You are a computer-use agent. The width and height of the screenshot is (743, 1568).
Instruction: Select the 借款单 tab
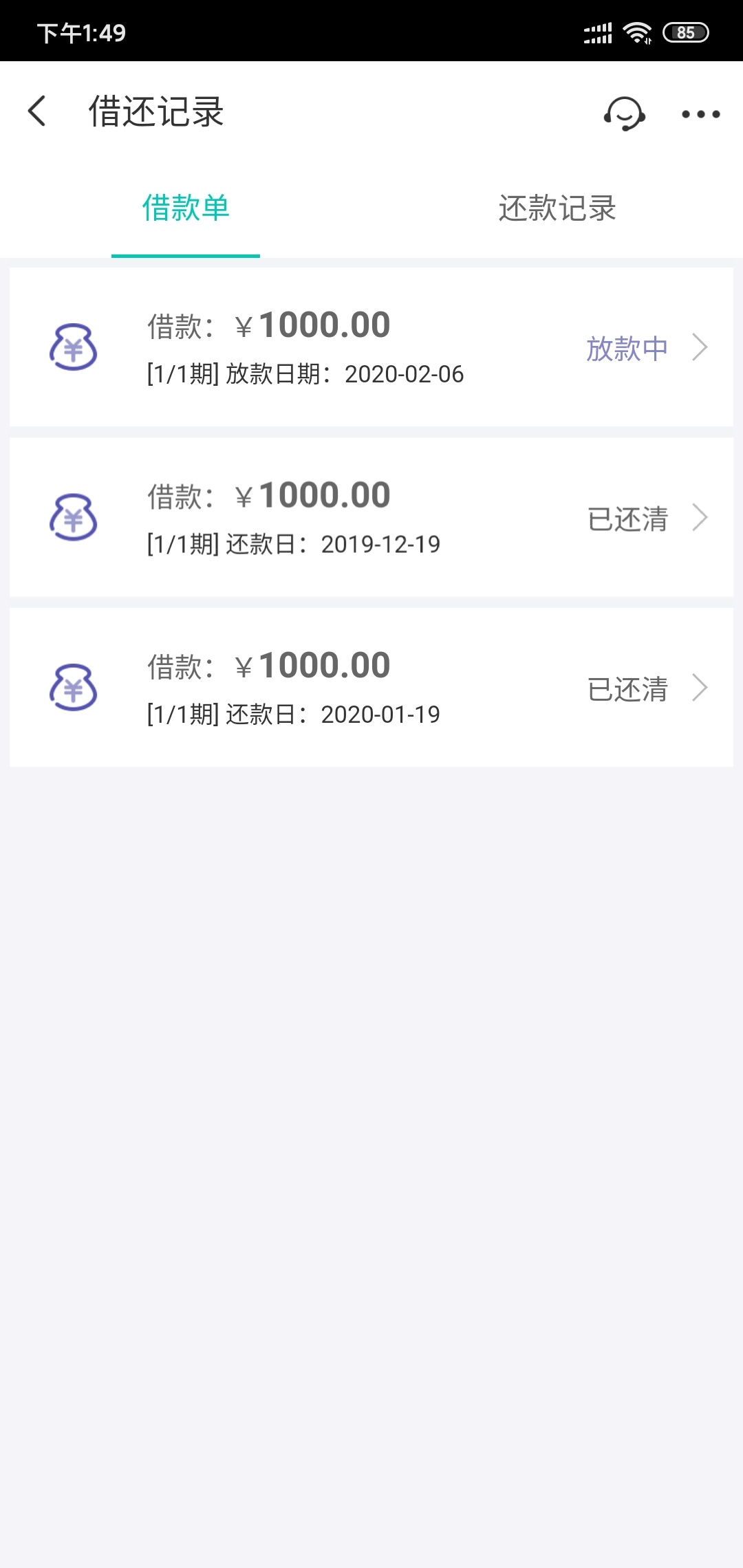186,208
